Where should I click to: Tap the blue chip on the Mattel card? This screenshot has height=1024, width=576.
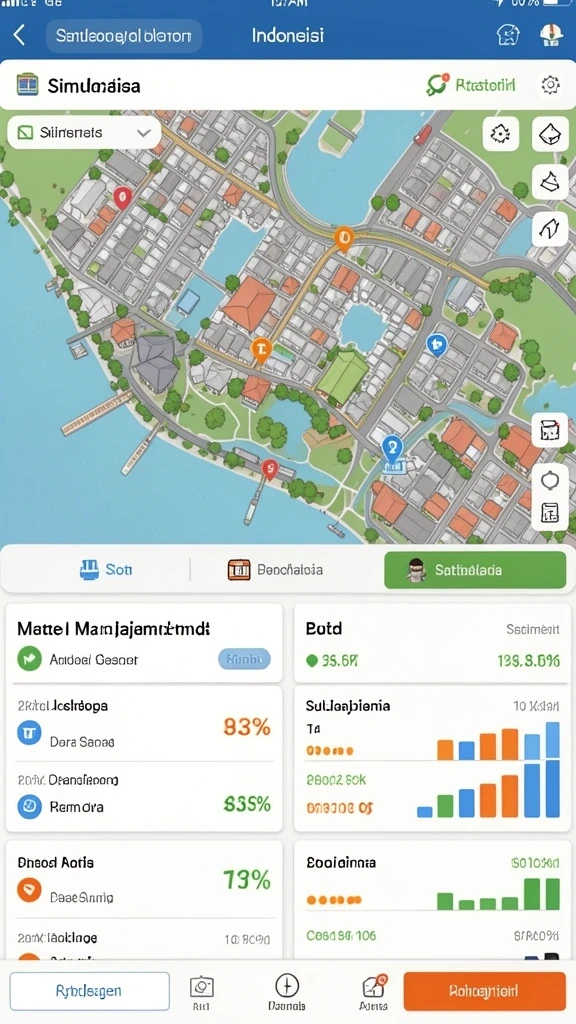tap(244, 659)
